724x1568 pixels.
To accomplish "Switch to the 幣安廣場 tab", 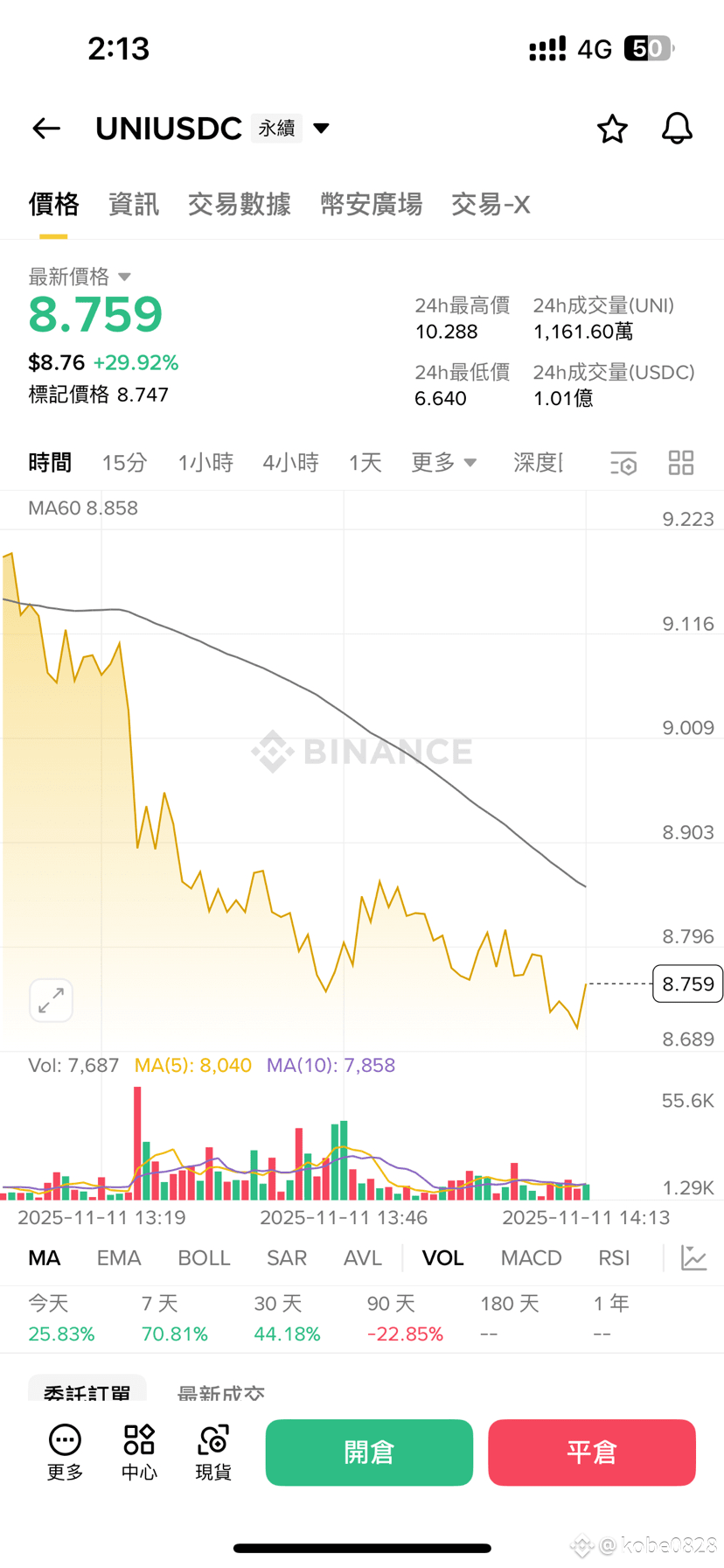I will [371, 205].
